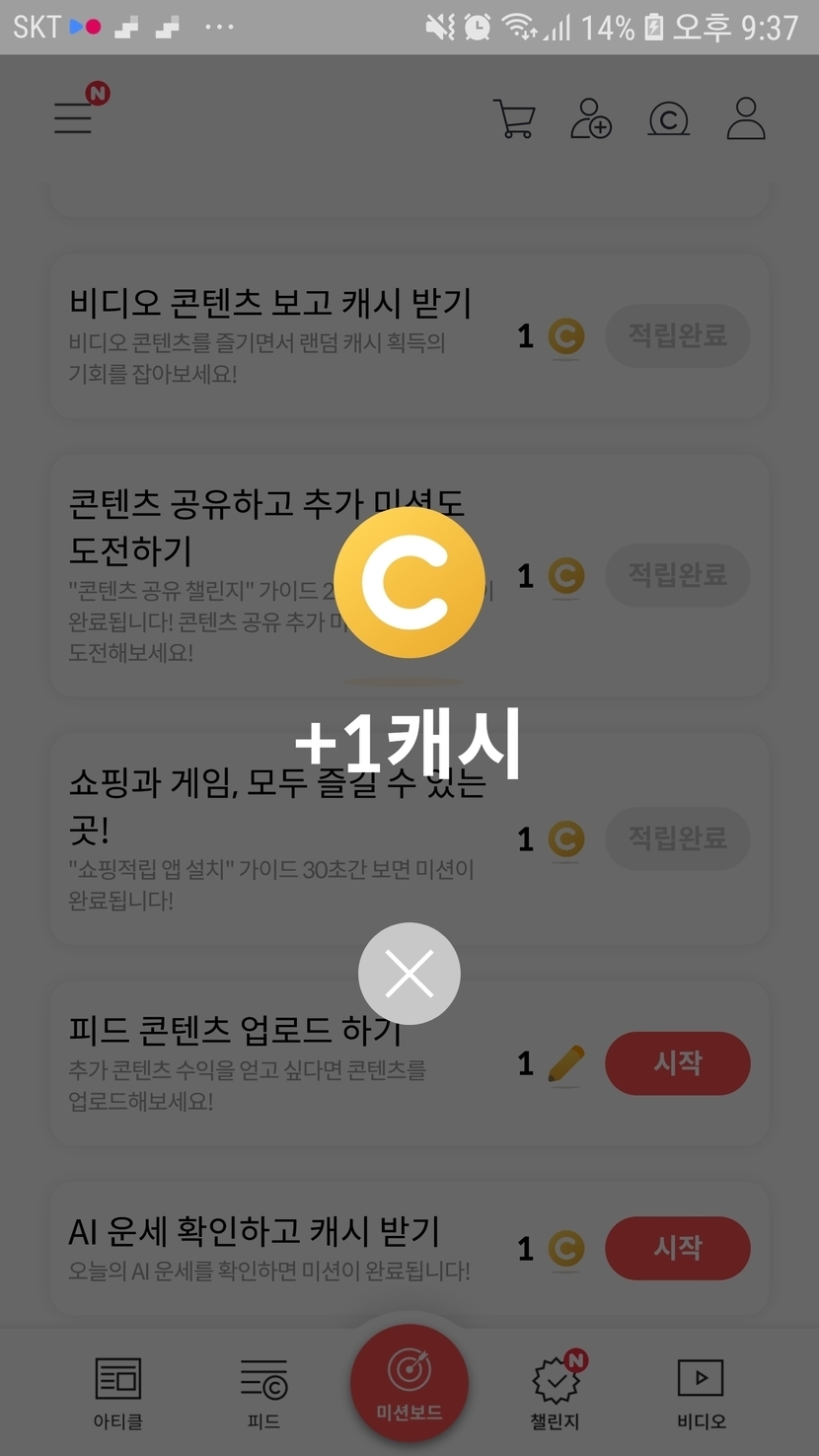This screenshot has width=819, height=1456.
Task: Go to the 미션보드 tab
Action: [409, 1383]
